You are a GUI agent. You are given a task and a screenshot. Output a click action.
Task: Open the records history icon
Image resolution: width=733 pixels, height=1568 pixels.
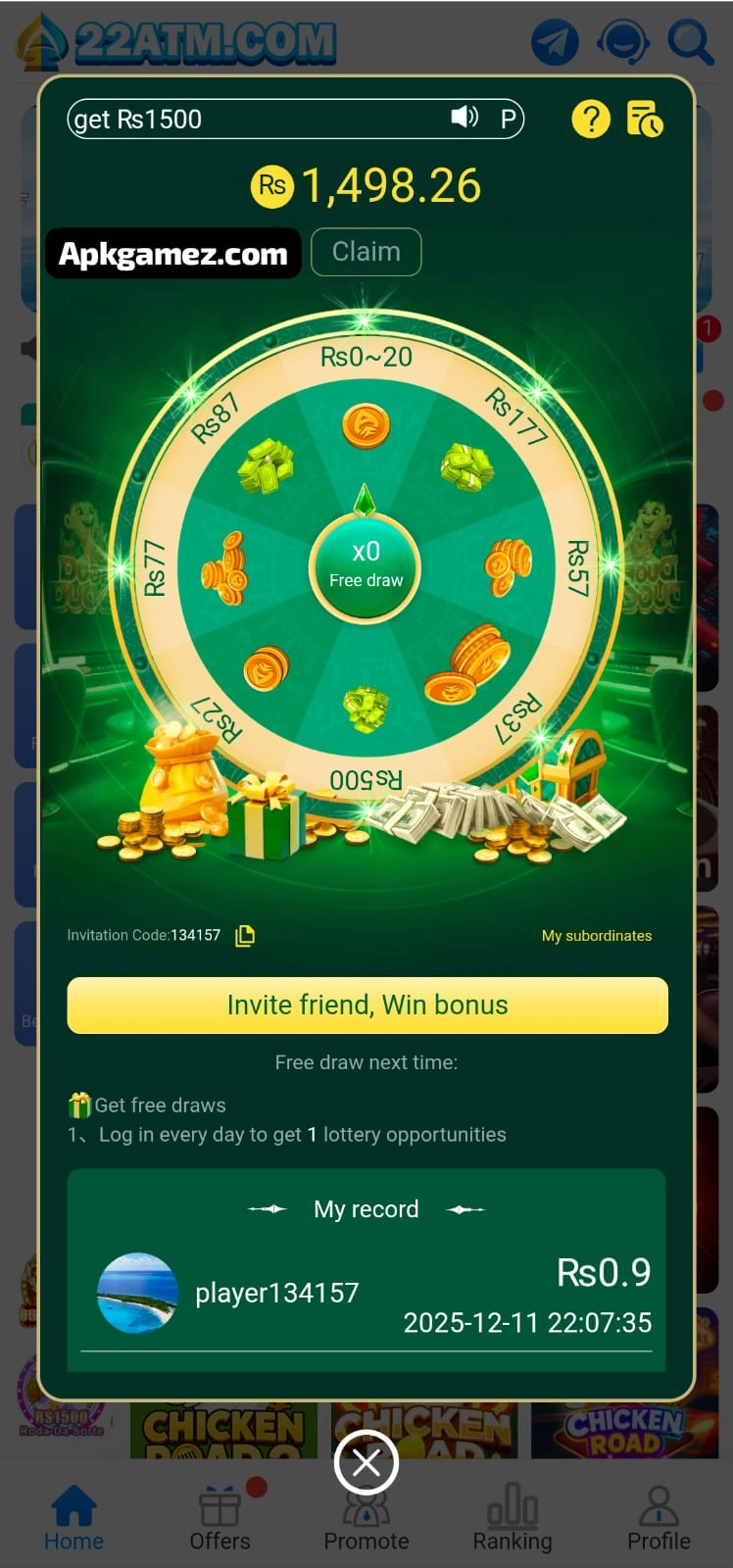644,120
